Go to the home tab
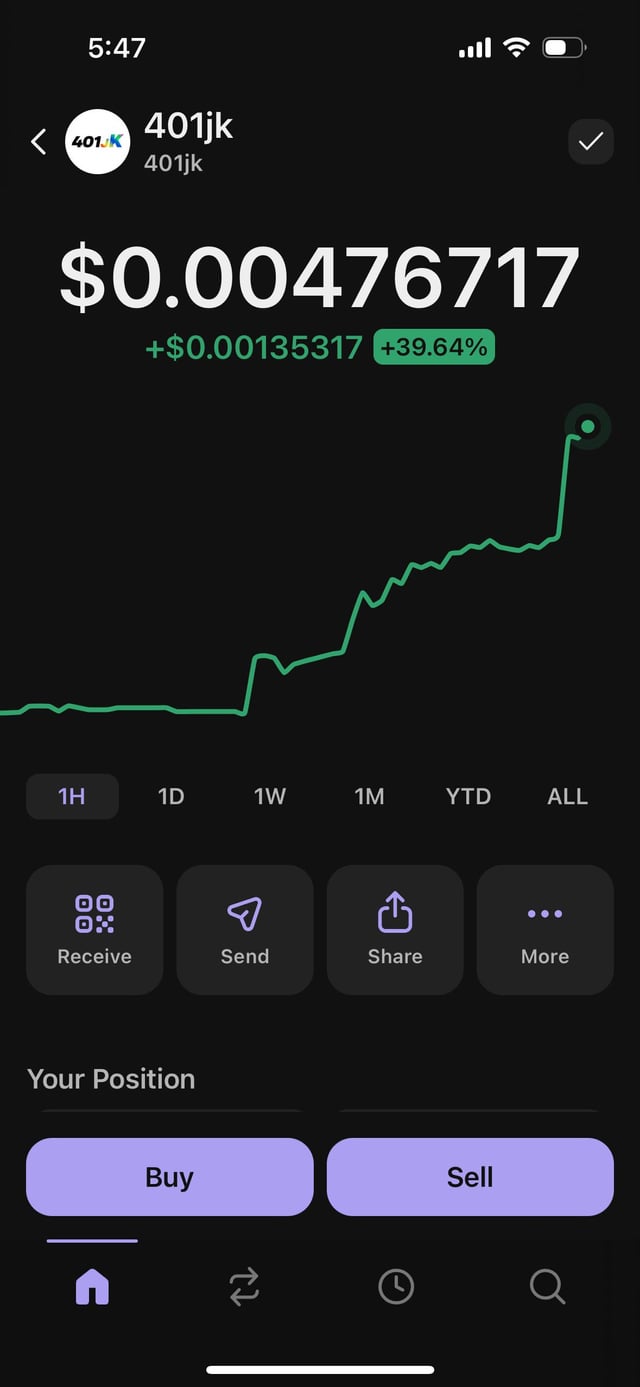The image size is (640, 1387). [92, 1287]
